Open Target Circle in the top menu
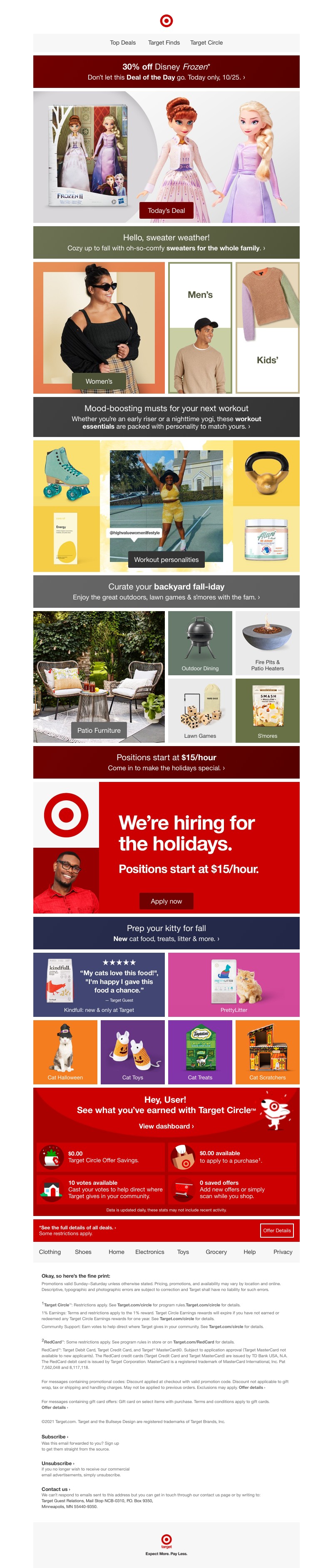333x1568 pixels. tap(206, 42)
